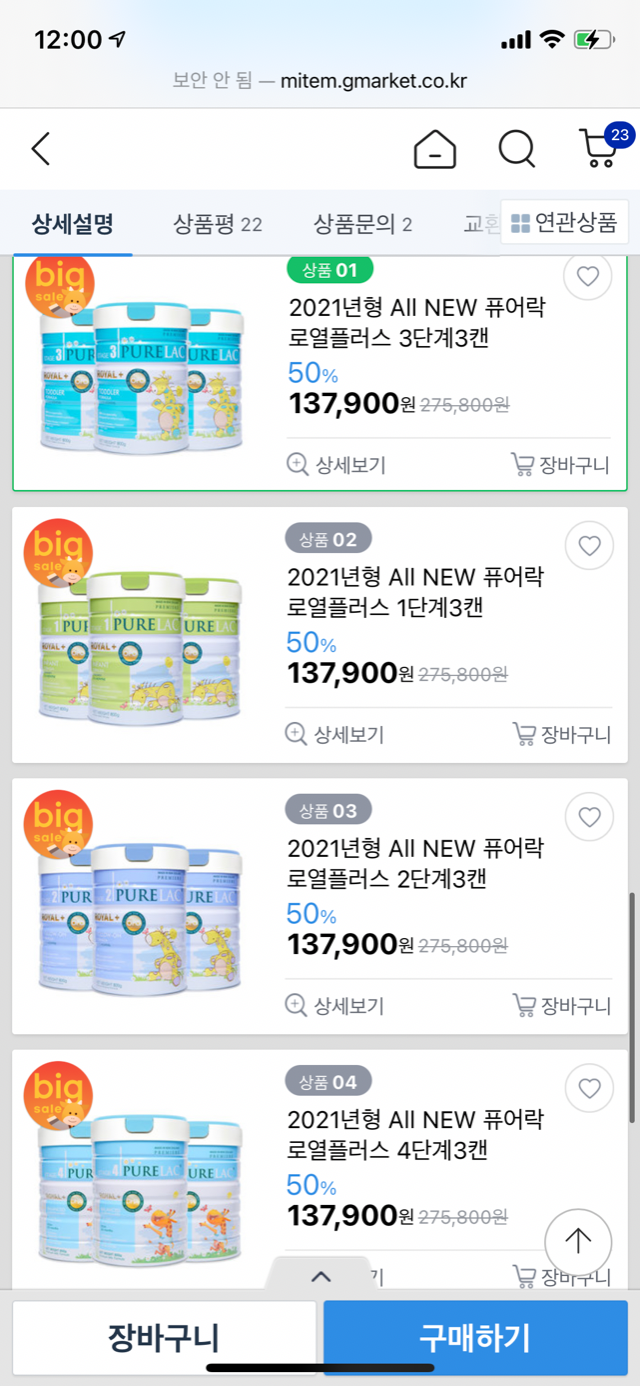Like the 상품 02 1단계3캔 product
640x1386 pixels.
pos(589,546)
